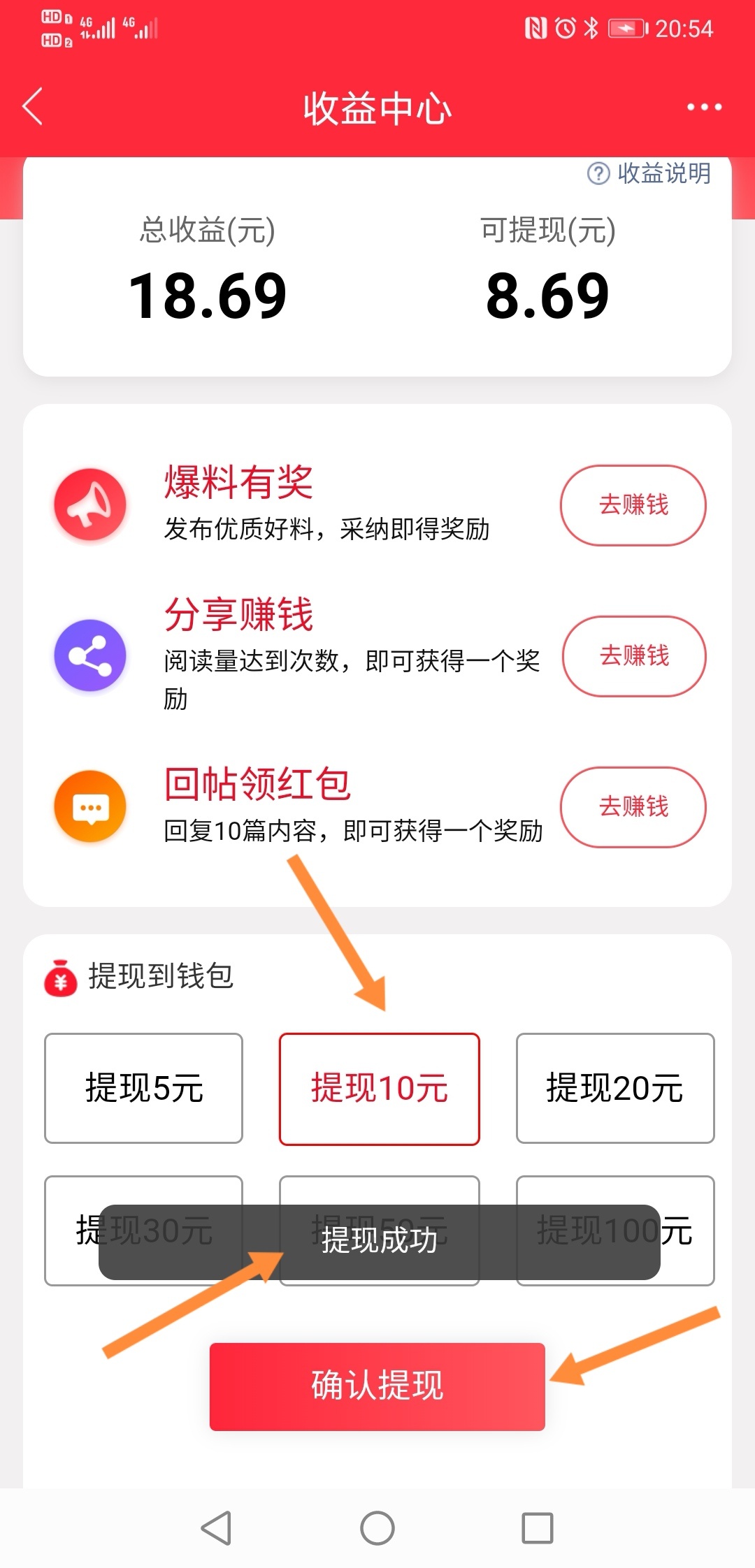
Task: Open the three-dot overflow menu
Action: (703, 107)
